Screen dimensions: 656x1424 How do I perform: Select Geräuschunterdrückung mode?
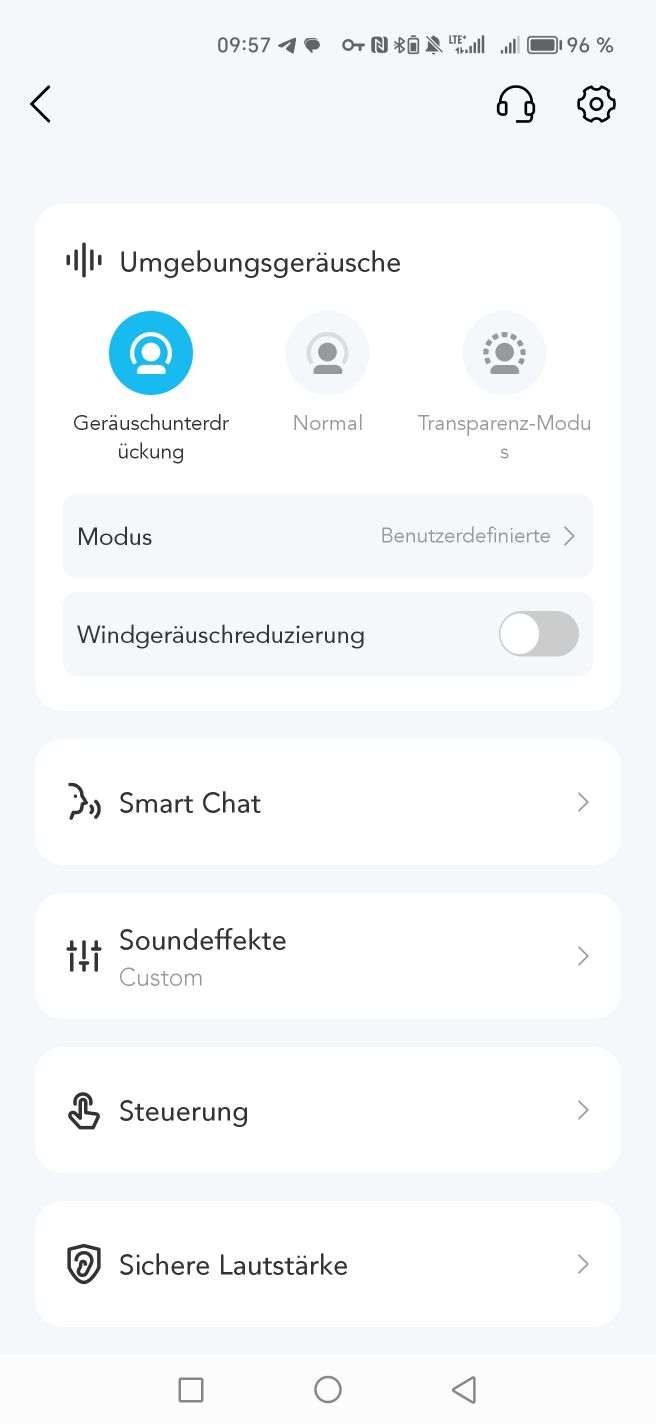point(151,353)
